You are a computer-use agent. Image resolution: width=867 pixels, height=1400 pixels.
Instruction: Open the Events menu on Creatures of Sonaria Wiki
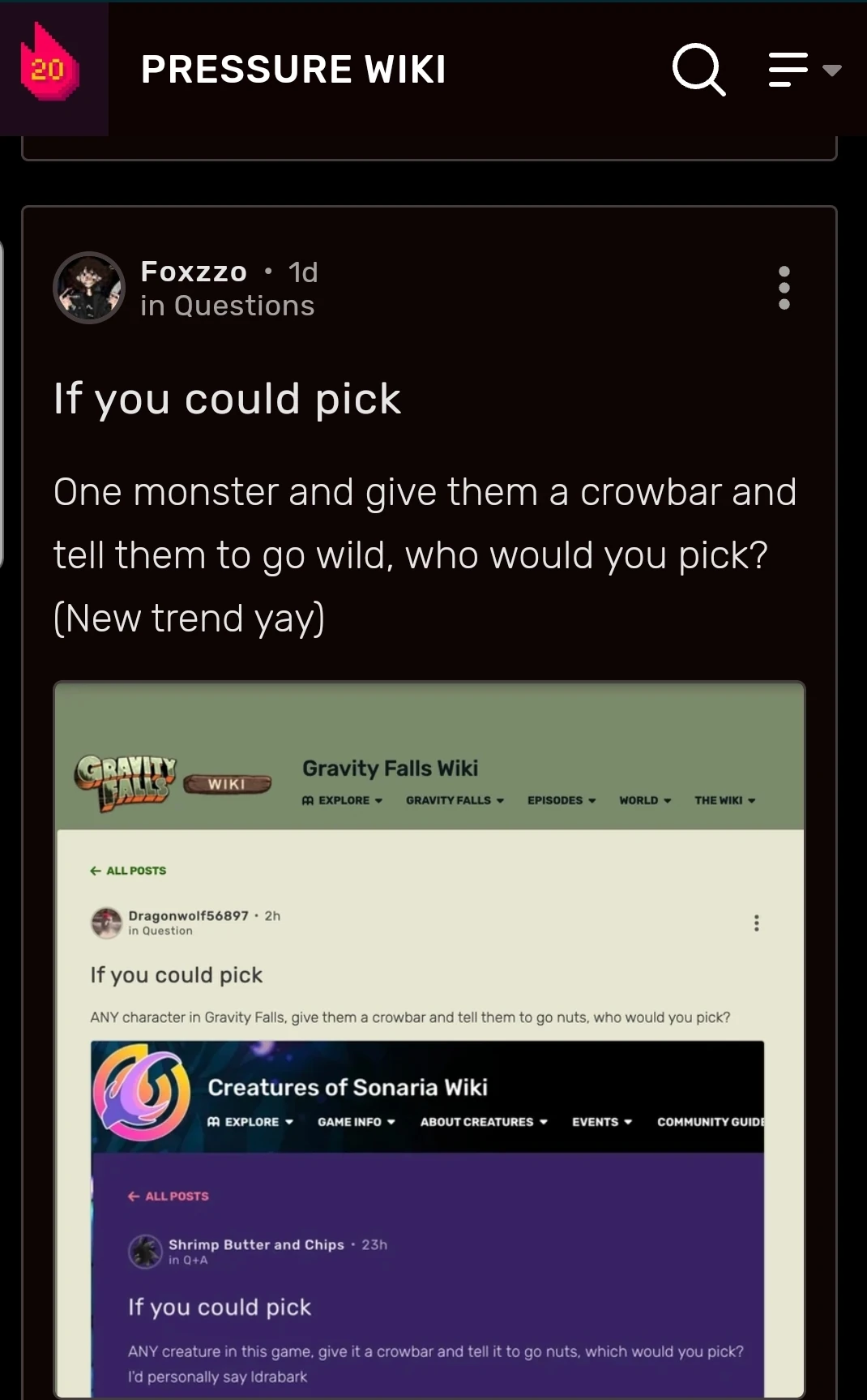coord(600,1122)
